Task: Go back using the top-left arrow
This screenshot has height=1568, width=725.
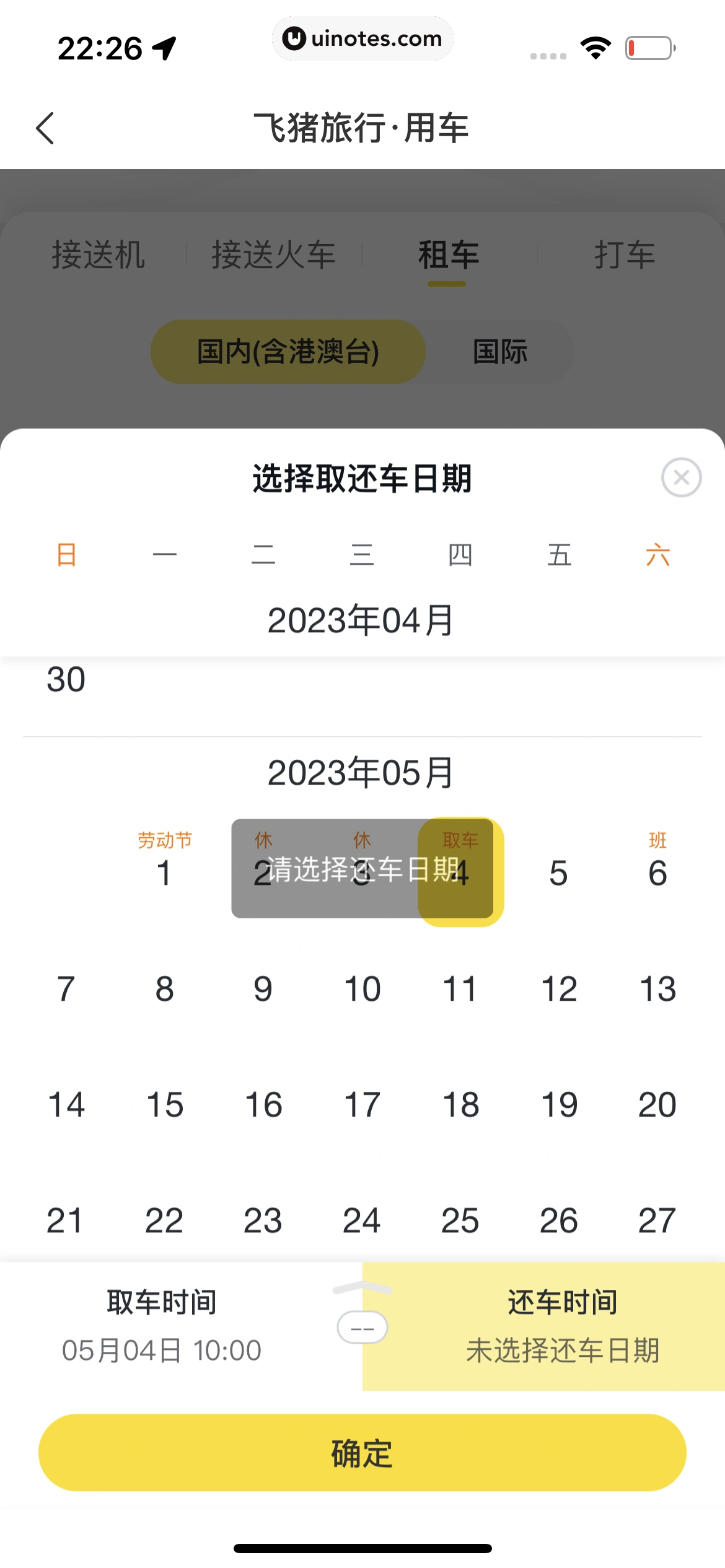Action: [x=45, y=128]
